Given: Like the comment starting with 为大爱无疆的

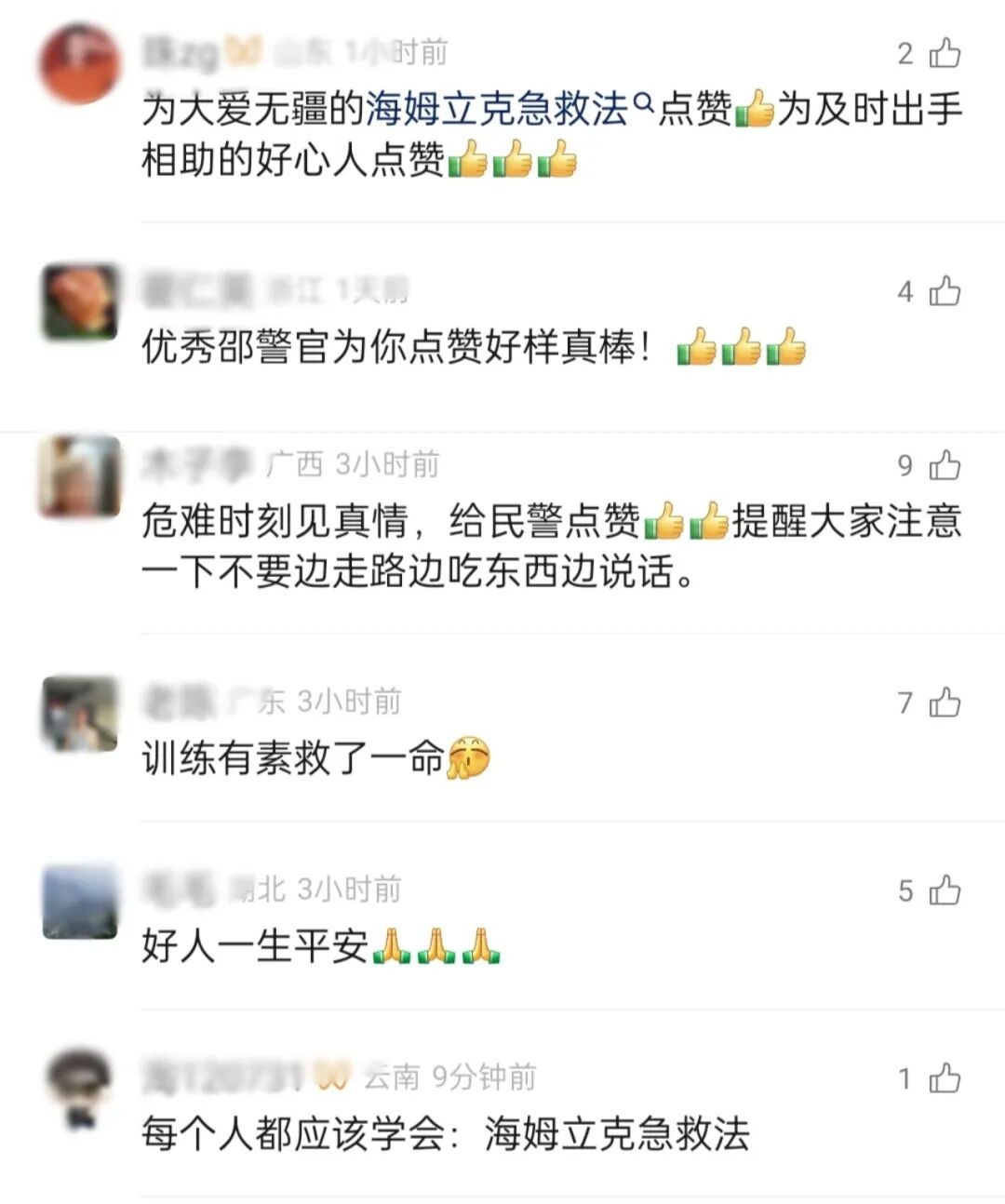Looking at the screenshot, I should pos(945,53).
